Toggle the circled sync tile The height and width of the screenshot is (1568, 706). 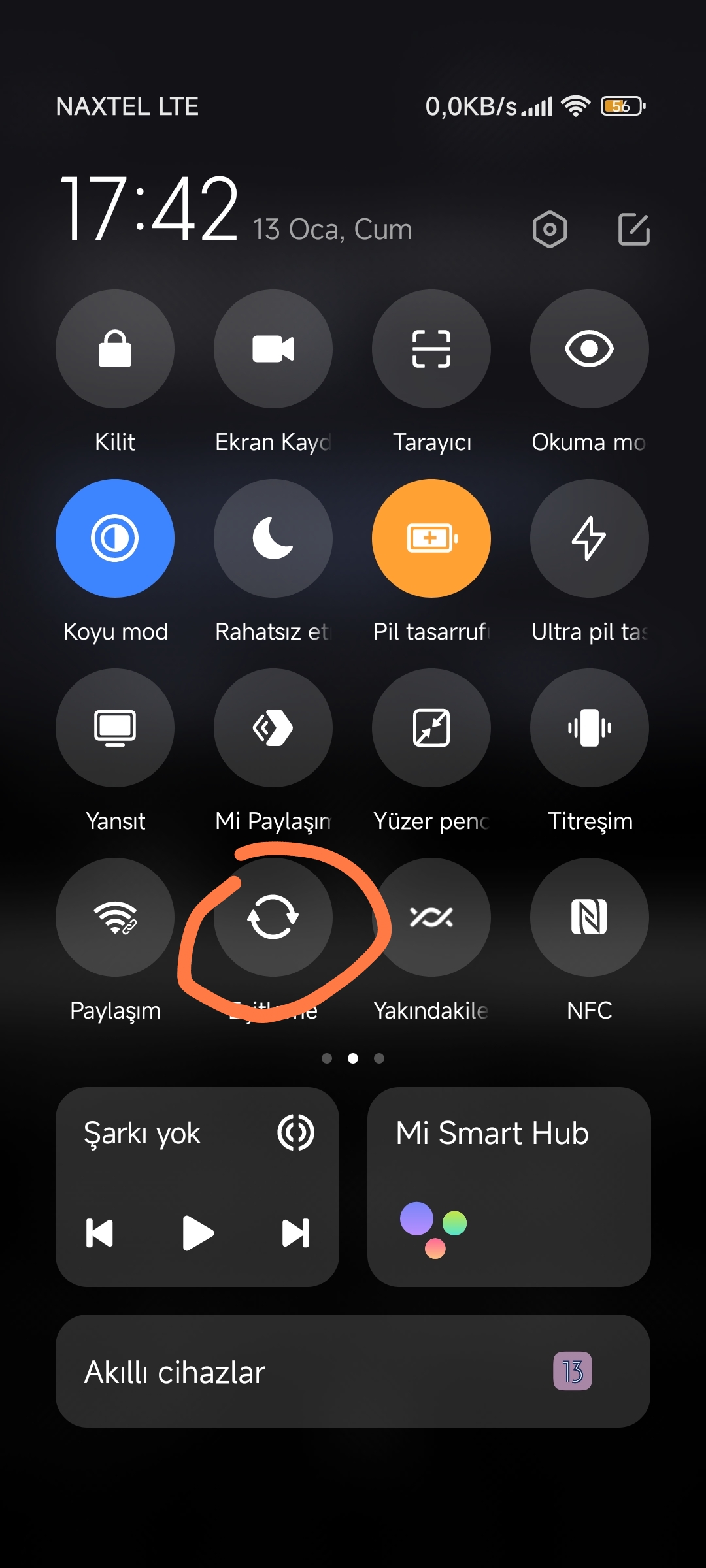click(273, 917)
